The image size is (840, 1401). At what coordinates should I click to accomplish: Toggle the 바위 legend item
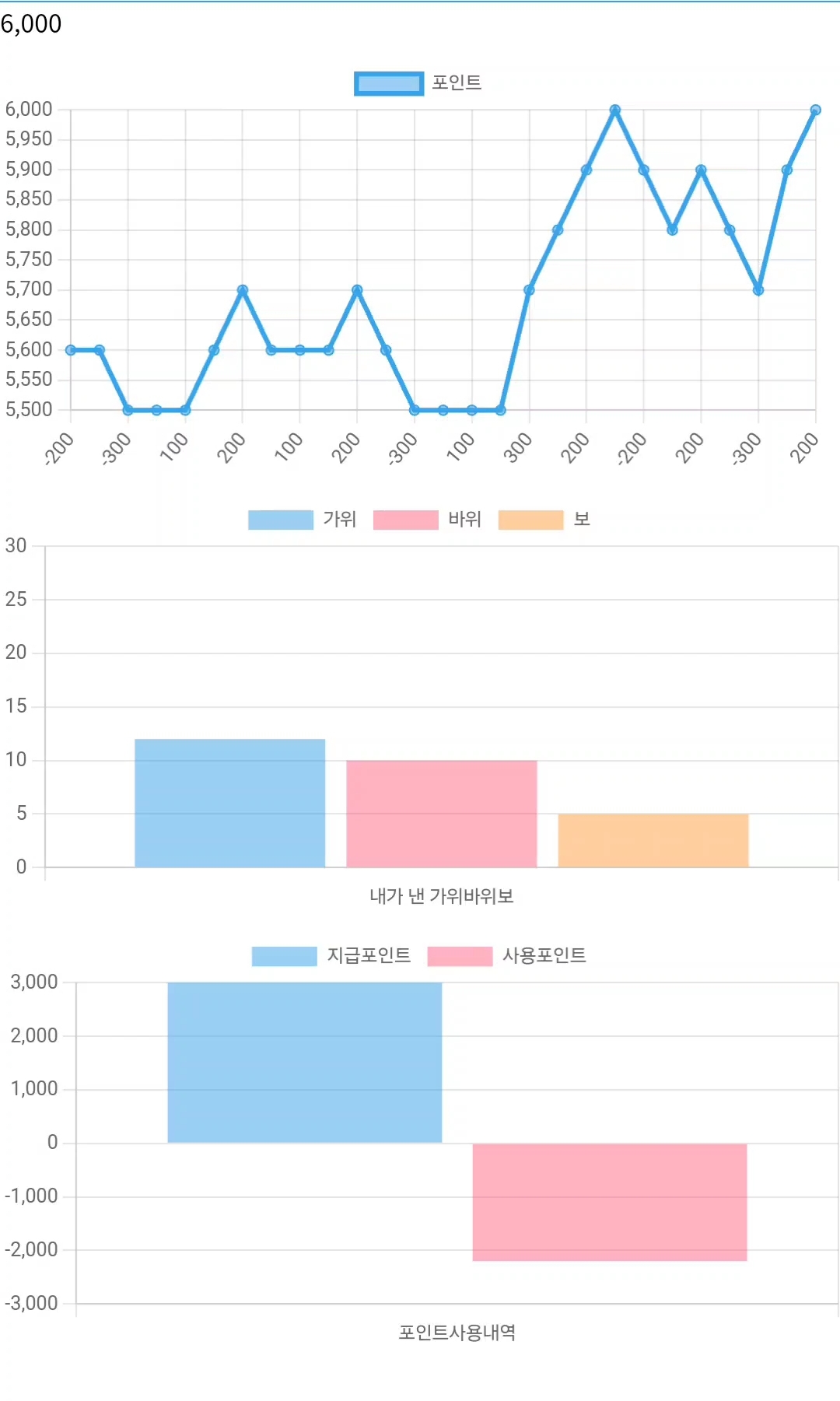tap(427, 520)
